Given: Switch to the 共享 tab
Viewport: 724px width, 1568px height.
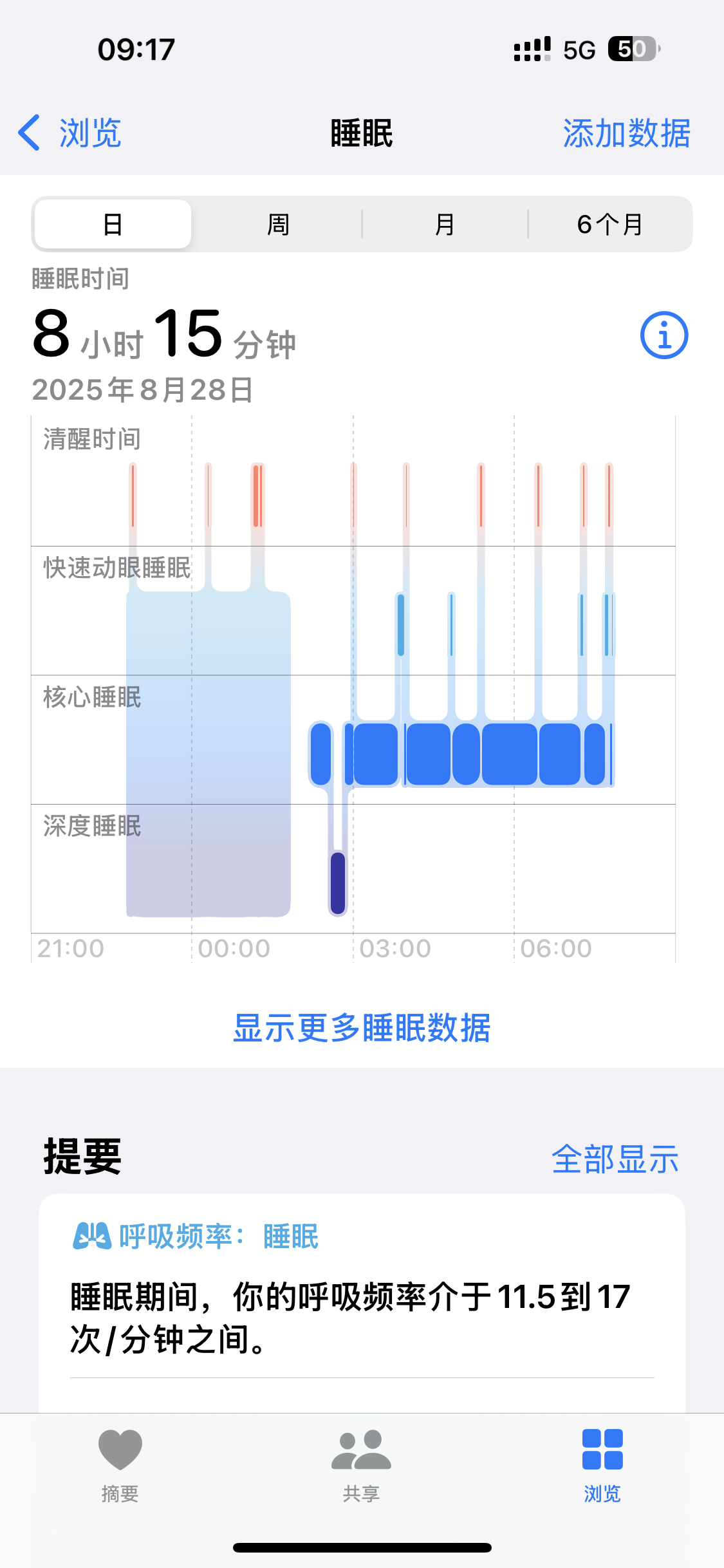Looking at the screenshot, I should coord(361,1466).
